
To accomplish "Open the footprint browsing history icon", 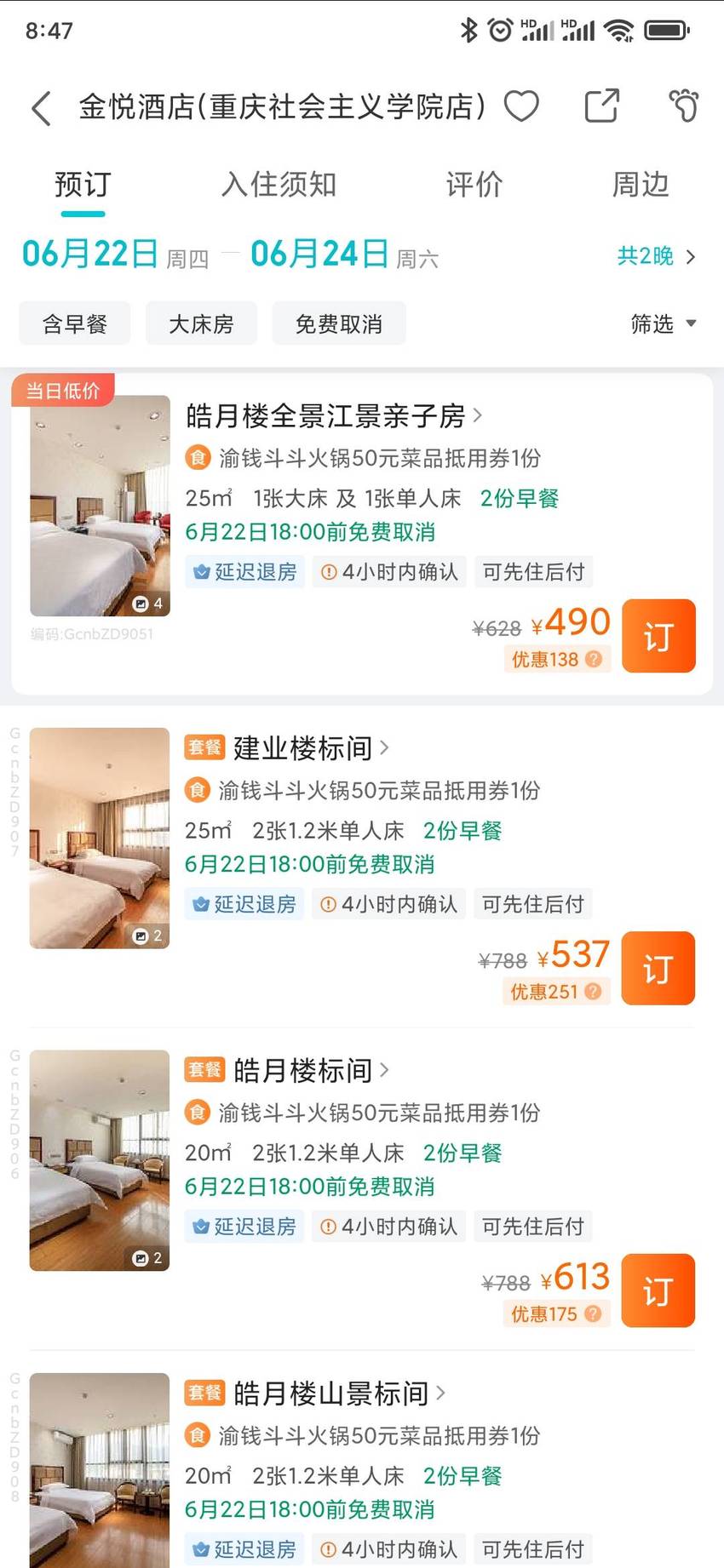I will pyautogui.click(x=683, y=106).
